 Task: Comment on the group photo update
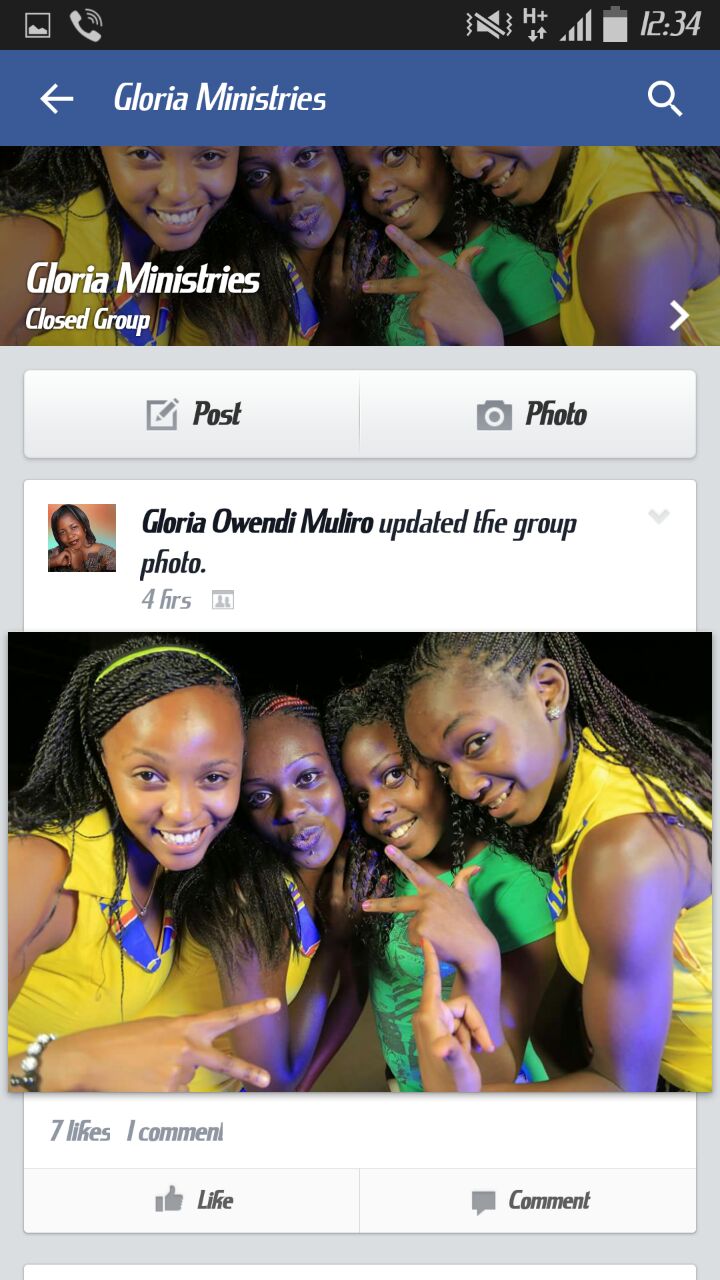click(528, 1200)
